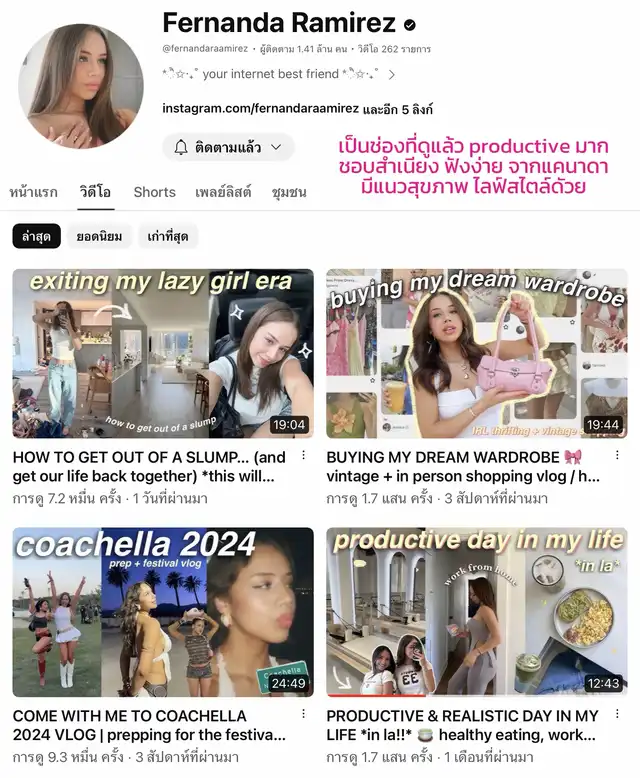Sort videos by ยอดนิยม
640x778 pixels.
[99, 236]
